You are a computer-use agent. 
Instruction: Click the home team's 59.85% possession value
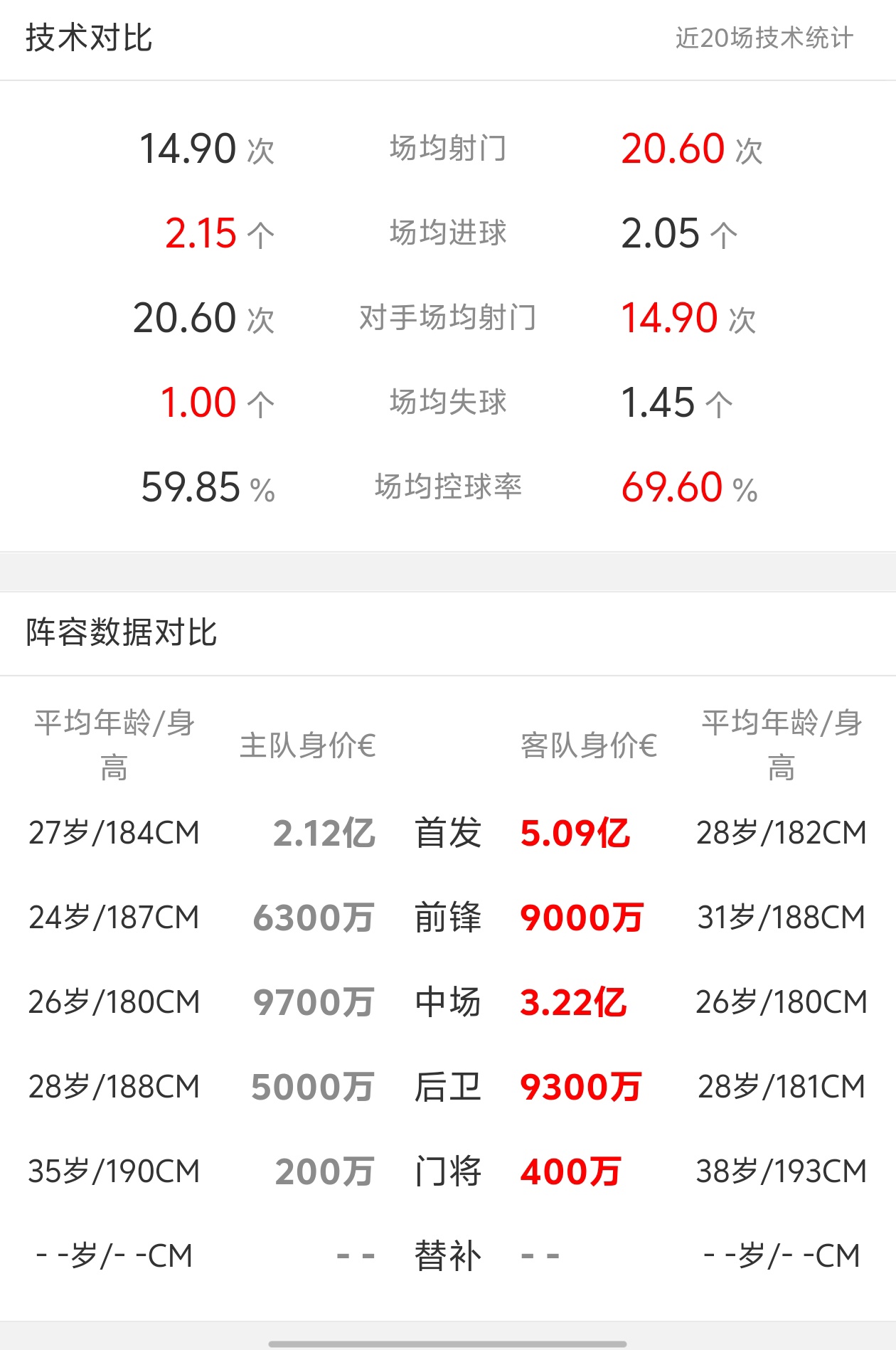coord(192,486)
